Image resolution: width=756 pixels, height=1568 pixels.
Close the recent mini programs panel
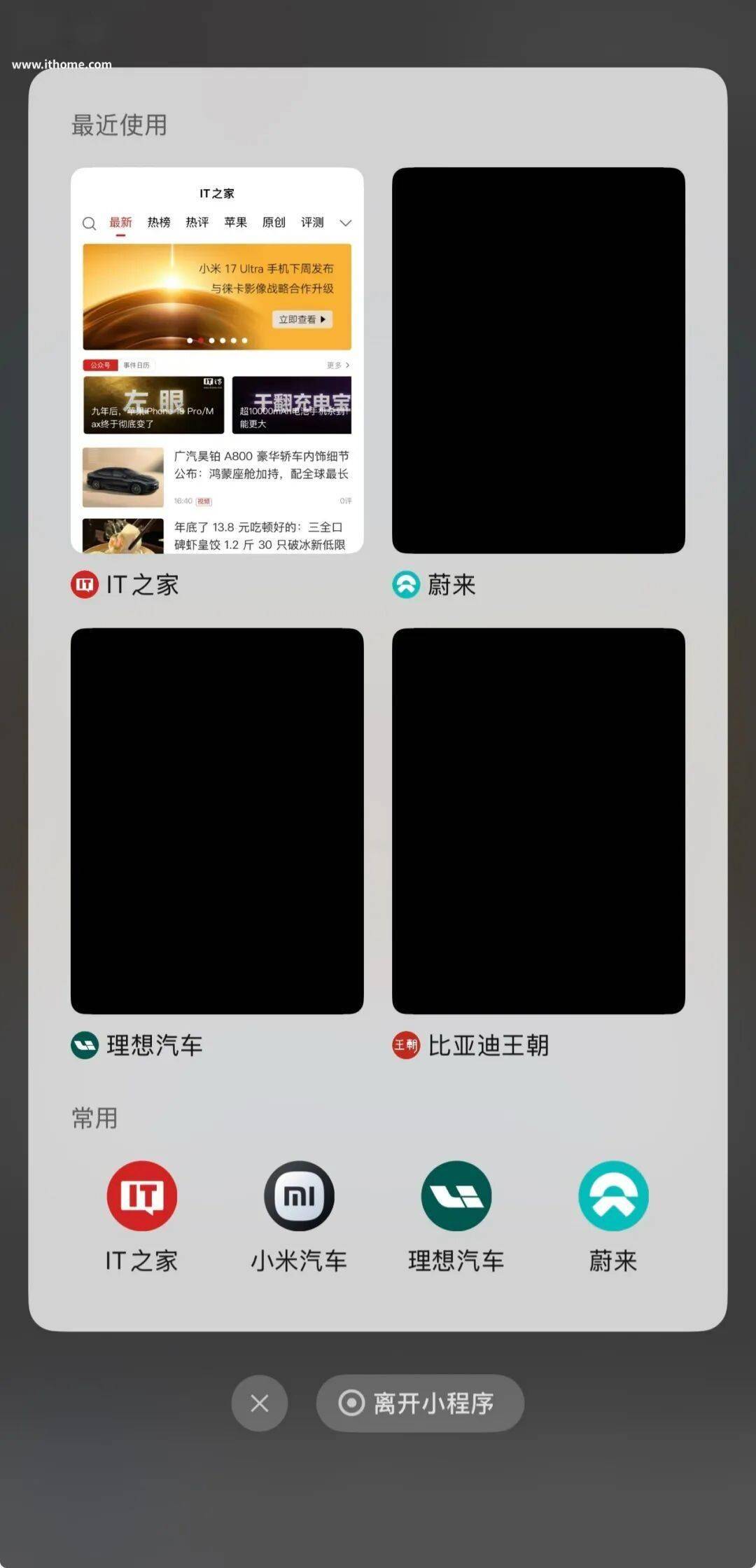(x=260, y=1403)
